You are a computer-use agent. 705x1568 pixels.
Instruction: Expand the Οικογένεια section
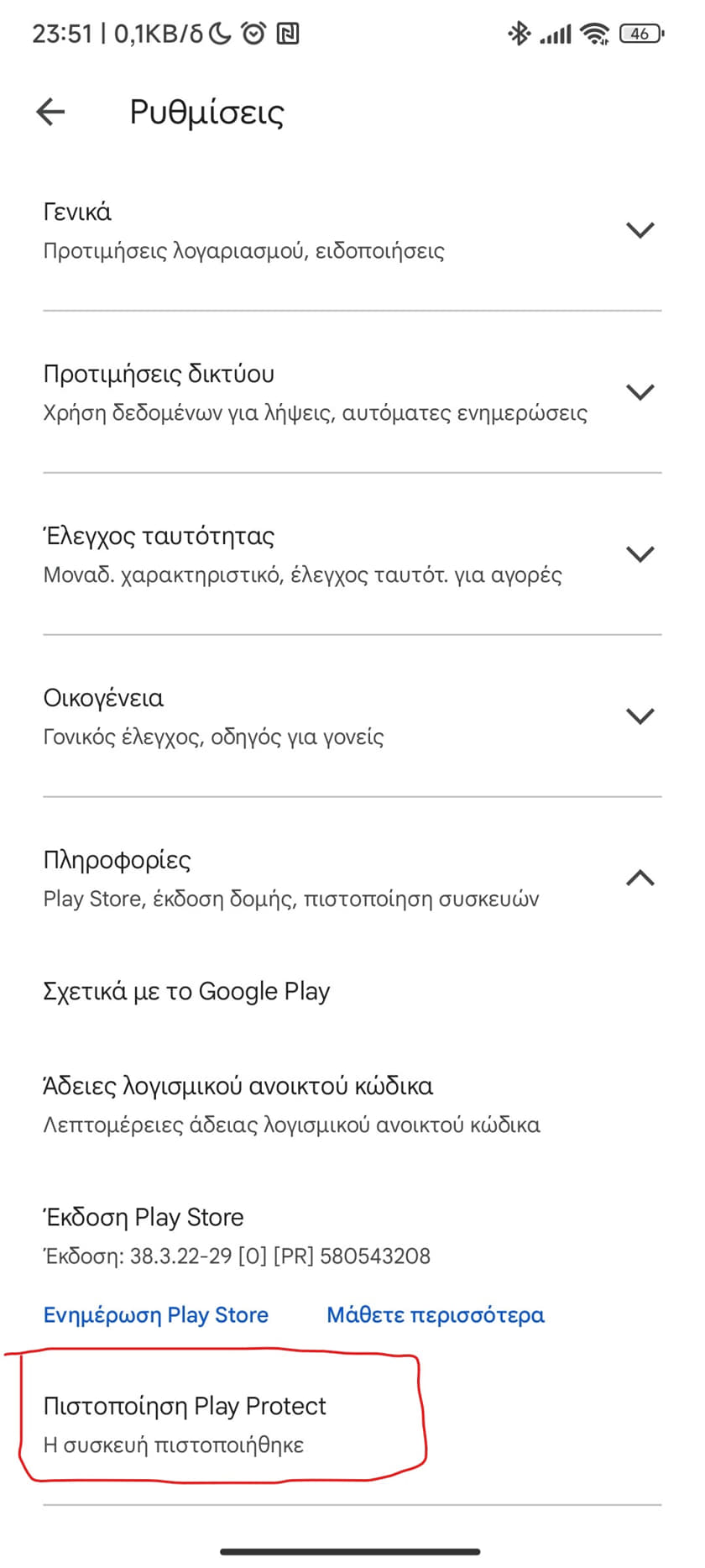click(352, 716)
